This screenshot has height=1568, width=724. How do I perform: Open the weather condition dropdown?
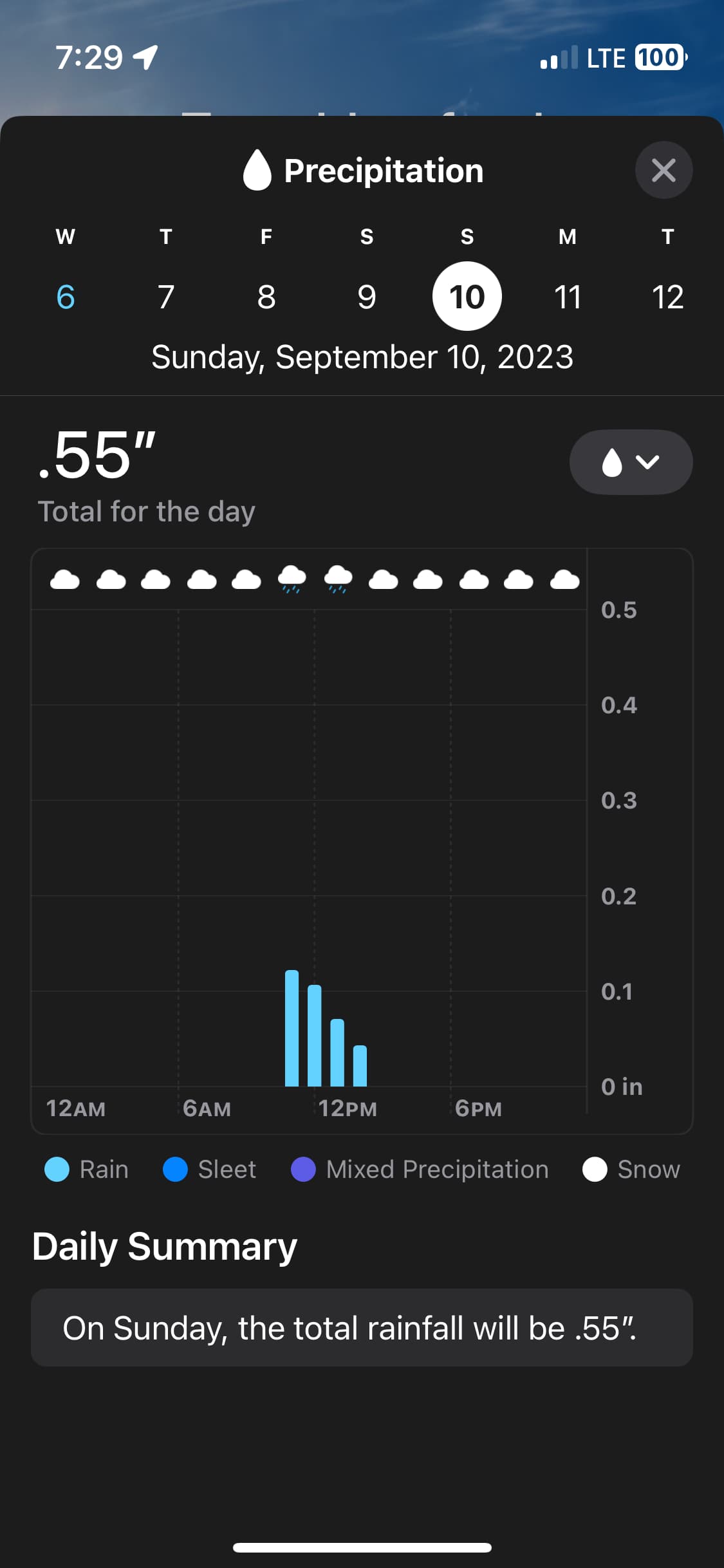[x=631, y=462]
